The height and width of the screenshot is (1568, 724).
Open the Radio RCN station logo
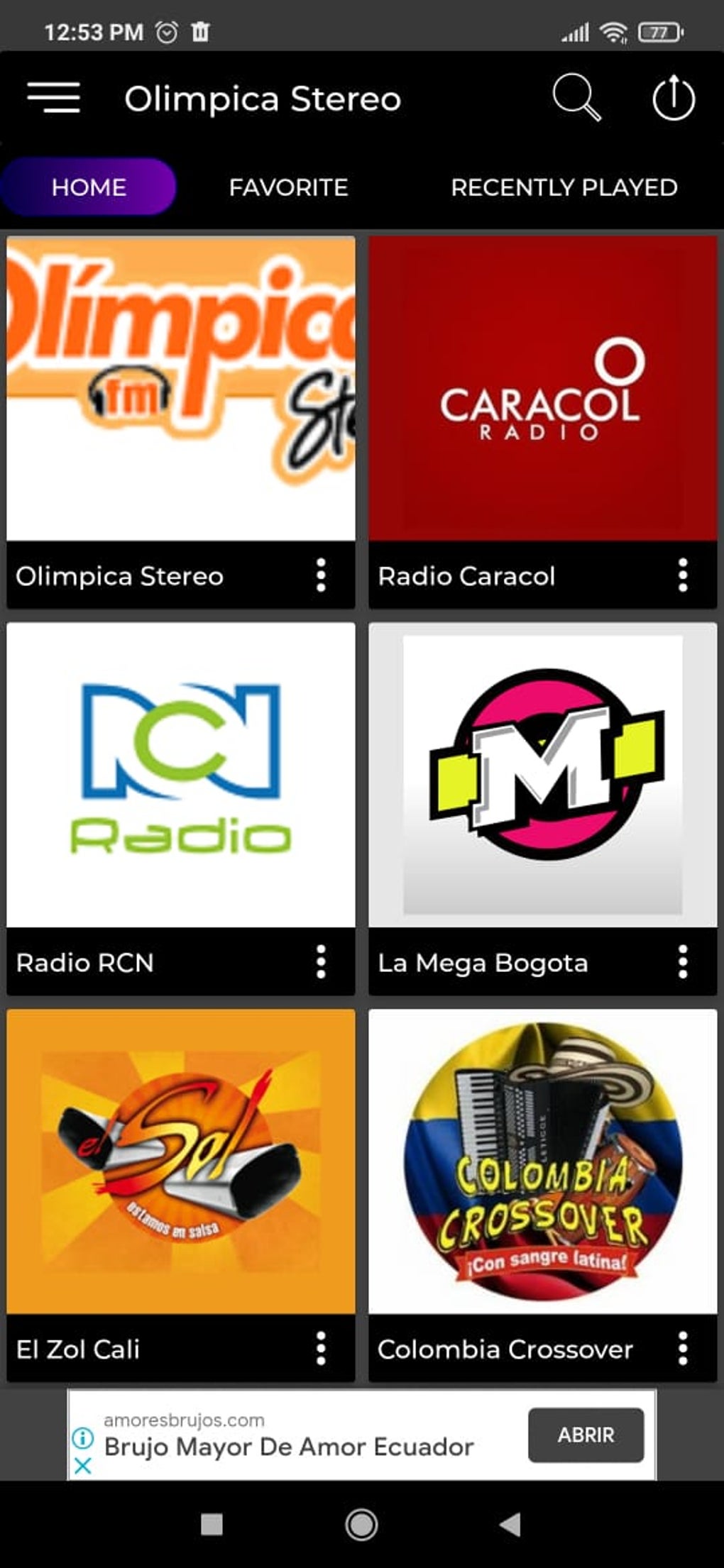point(181,773)
